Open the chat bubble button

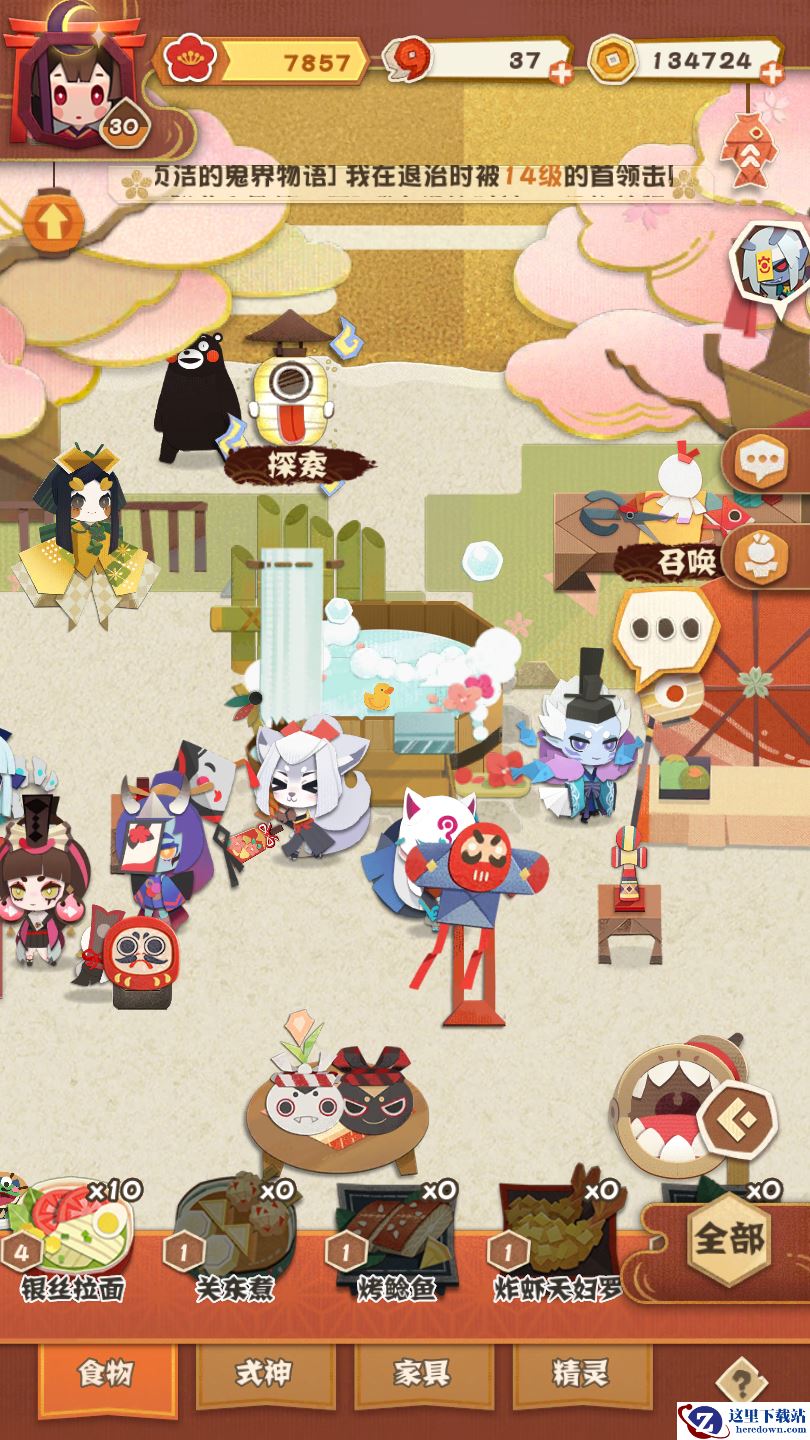pyautogui.click(x=765, y=461)
